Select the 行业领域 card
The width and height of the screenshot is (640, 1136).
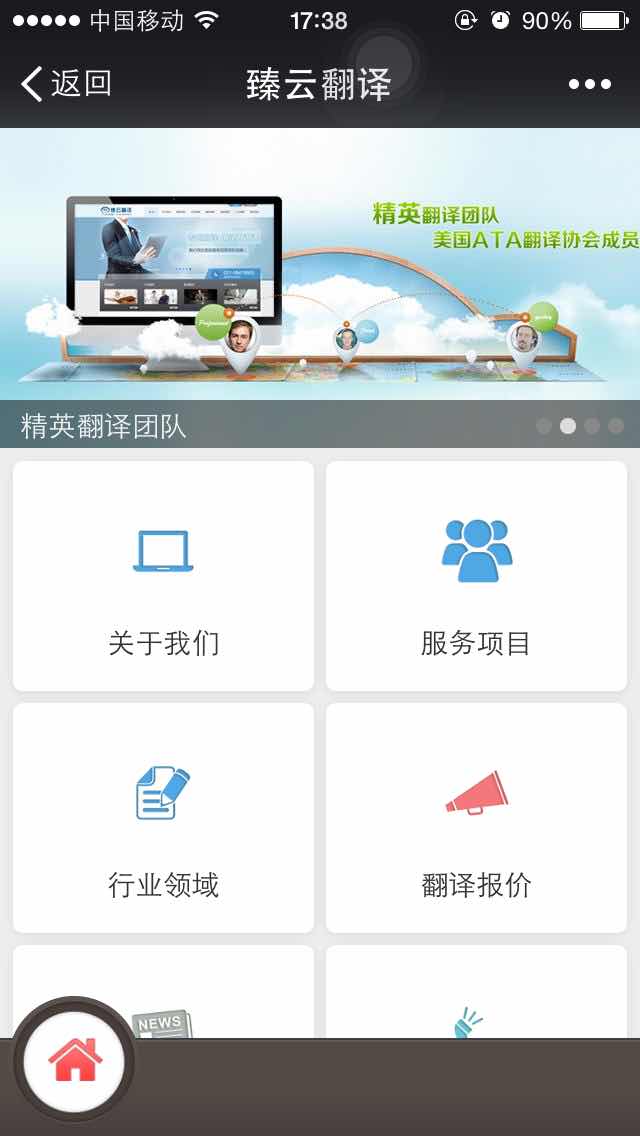click(163, 818)
